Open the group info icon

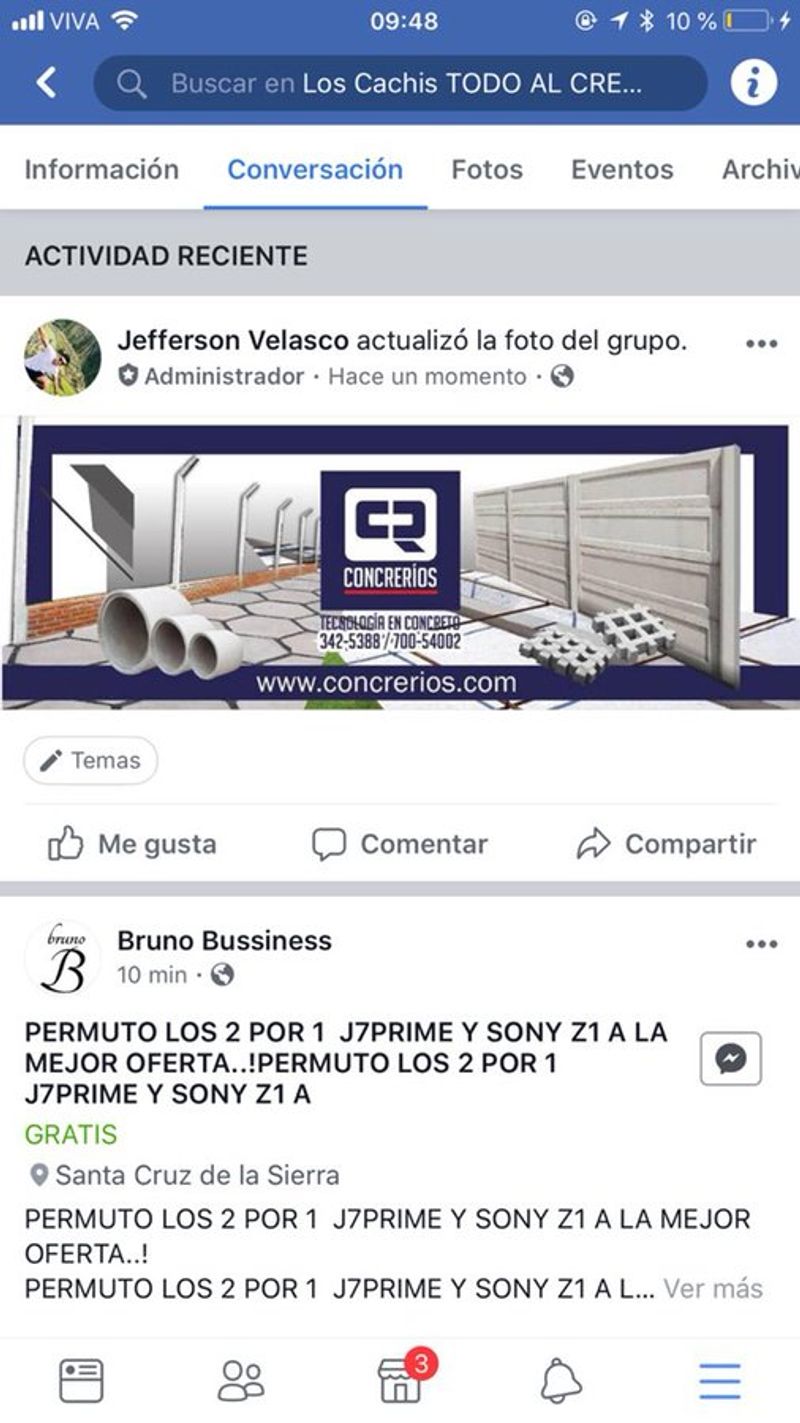click(754, 83)
